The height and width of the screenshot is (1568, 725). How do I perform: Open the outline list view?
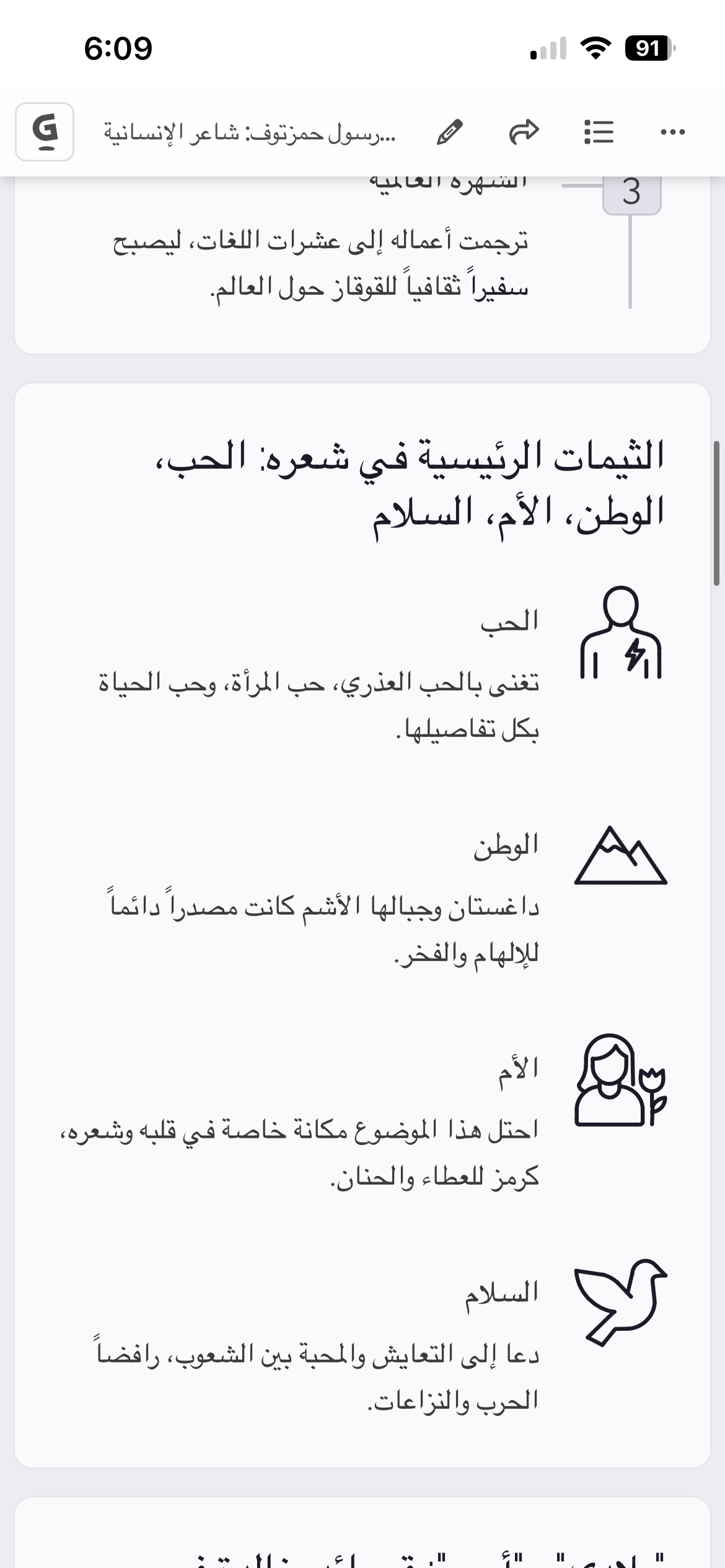599,132
